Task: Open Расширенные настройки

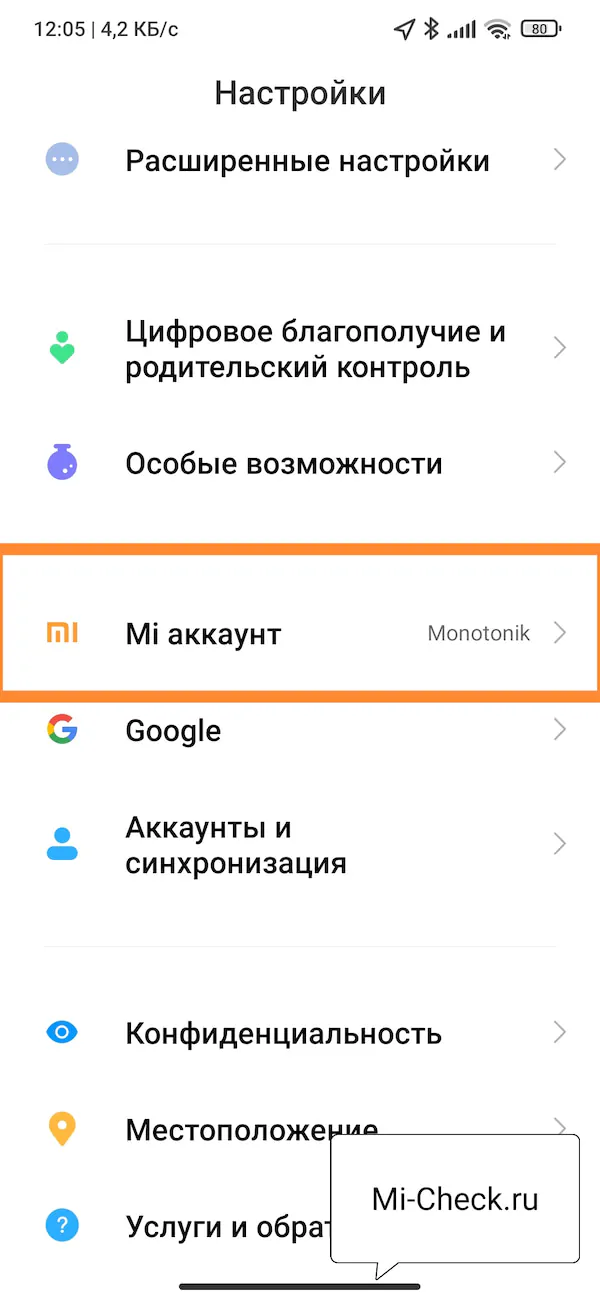Action: point(300,160)
